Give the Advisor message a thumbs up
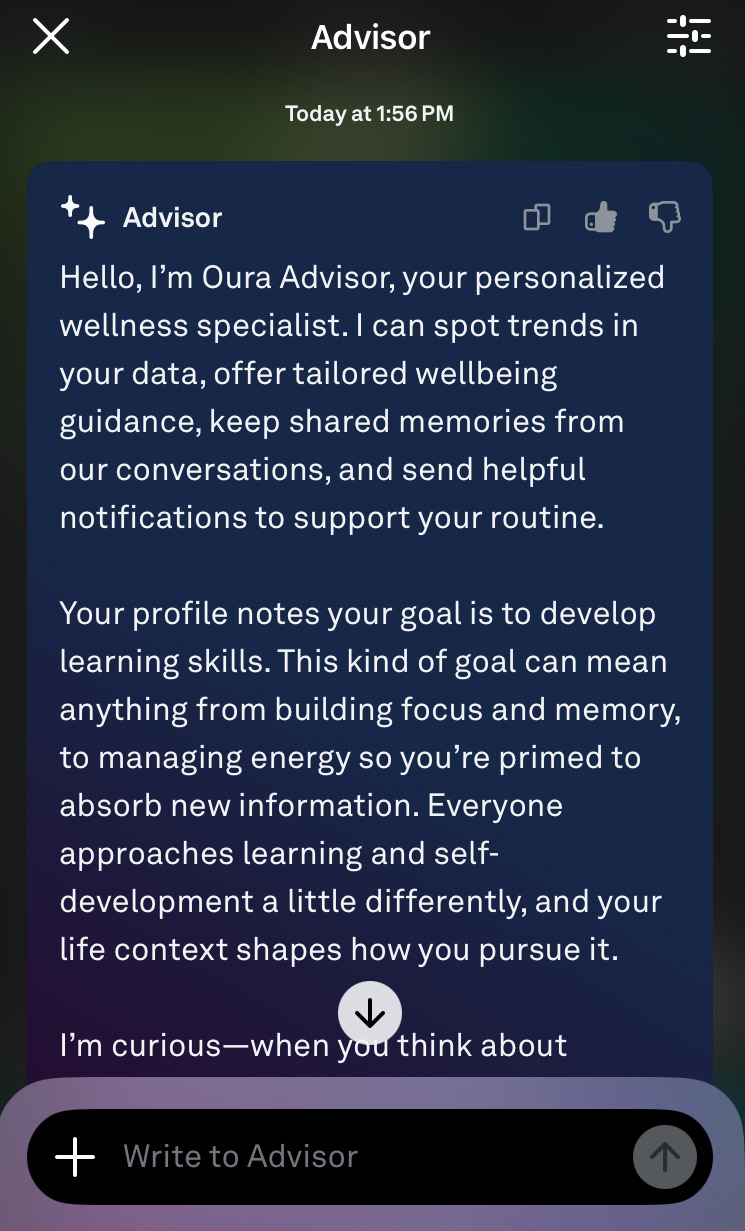745x1231 pixels. pos(601,217)
